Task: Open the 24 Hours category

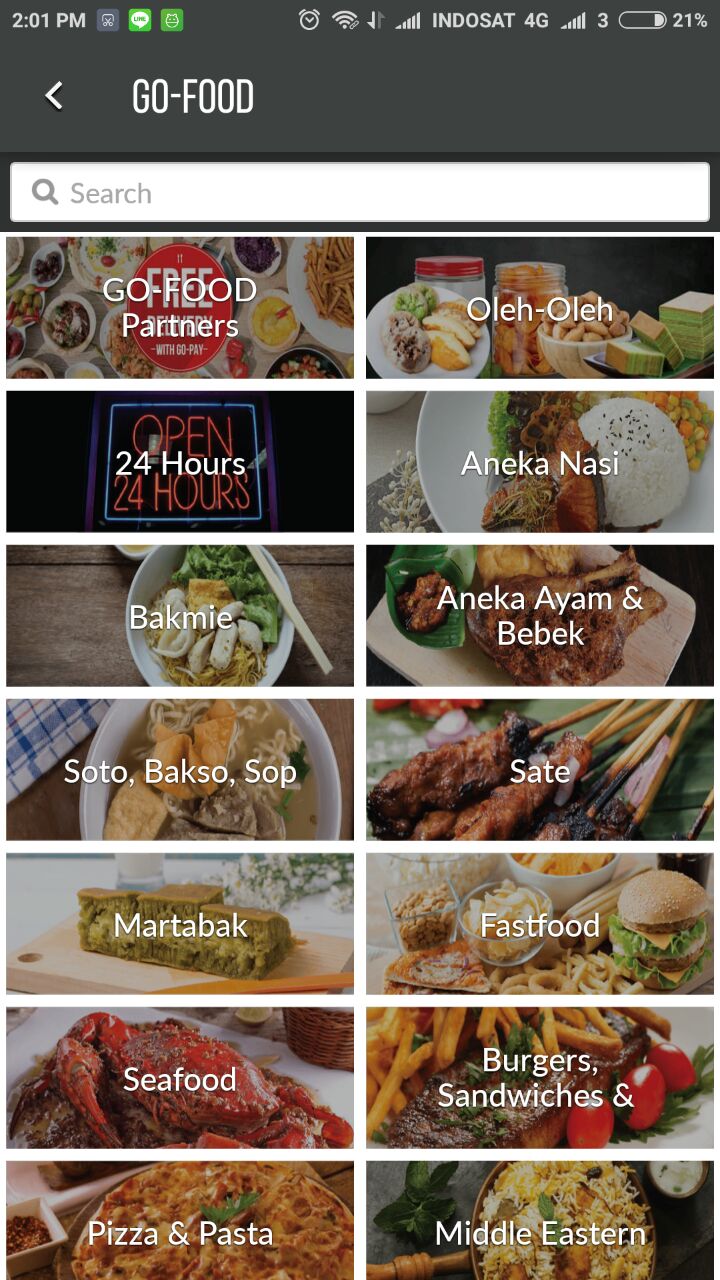Action: (180, 461)
